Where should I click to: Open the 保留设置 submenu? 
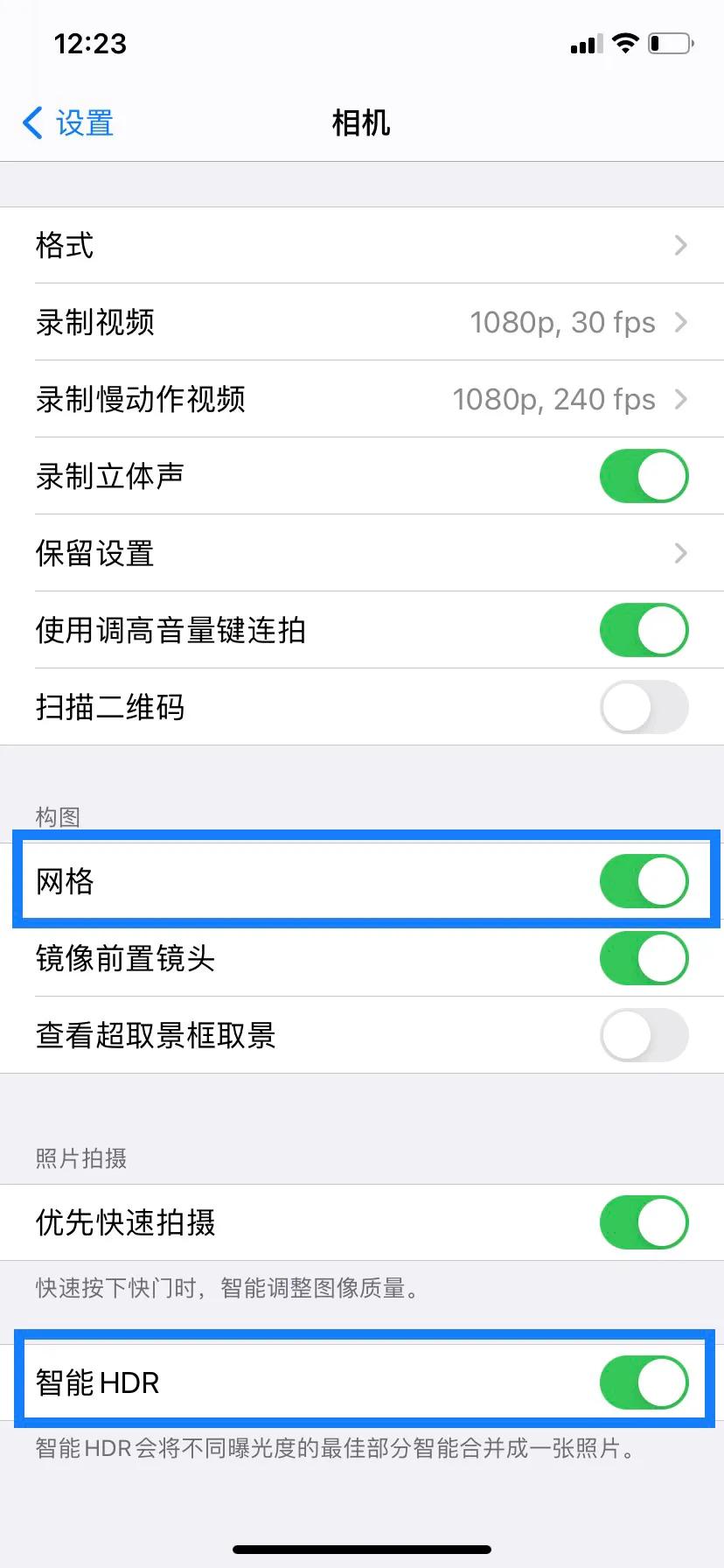tap(362, 553)
